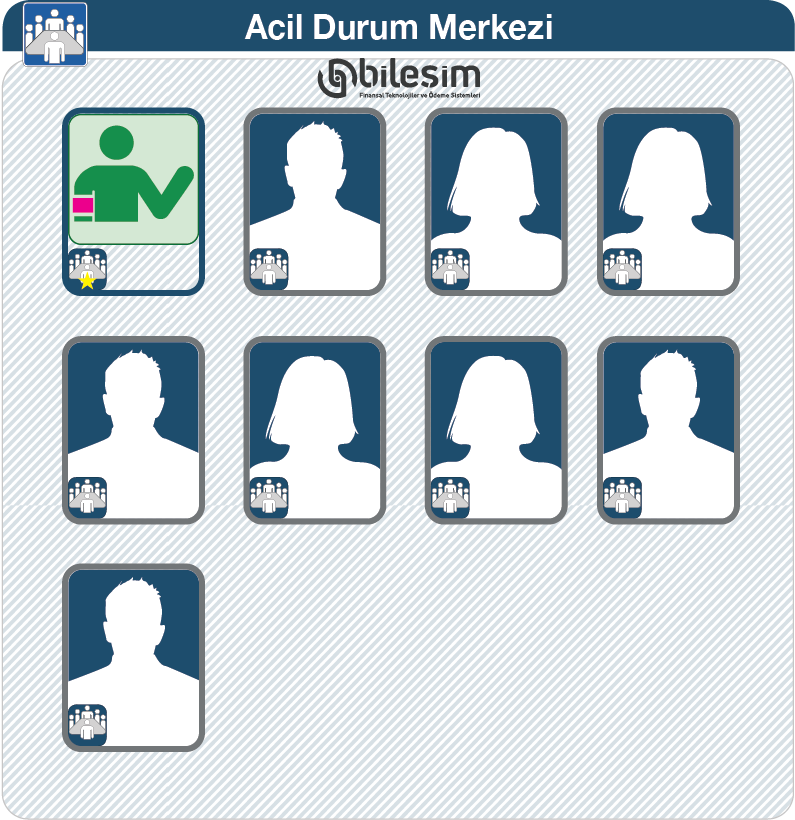Tap the starred meeting badge on presenter card

pos(88,270)
